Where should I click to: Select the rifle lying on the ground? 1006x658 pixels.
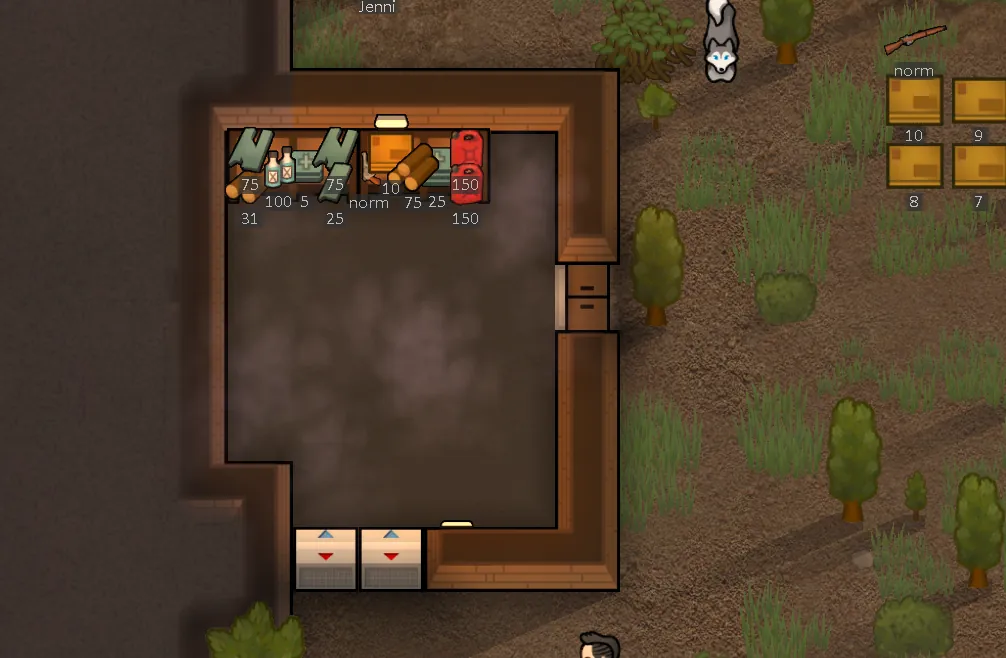915,42
